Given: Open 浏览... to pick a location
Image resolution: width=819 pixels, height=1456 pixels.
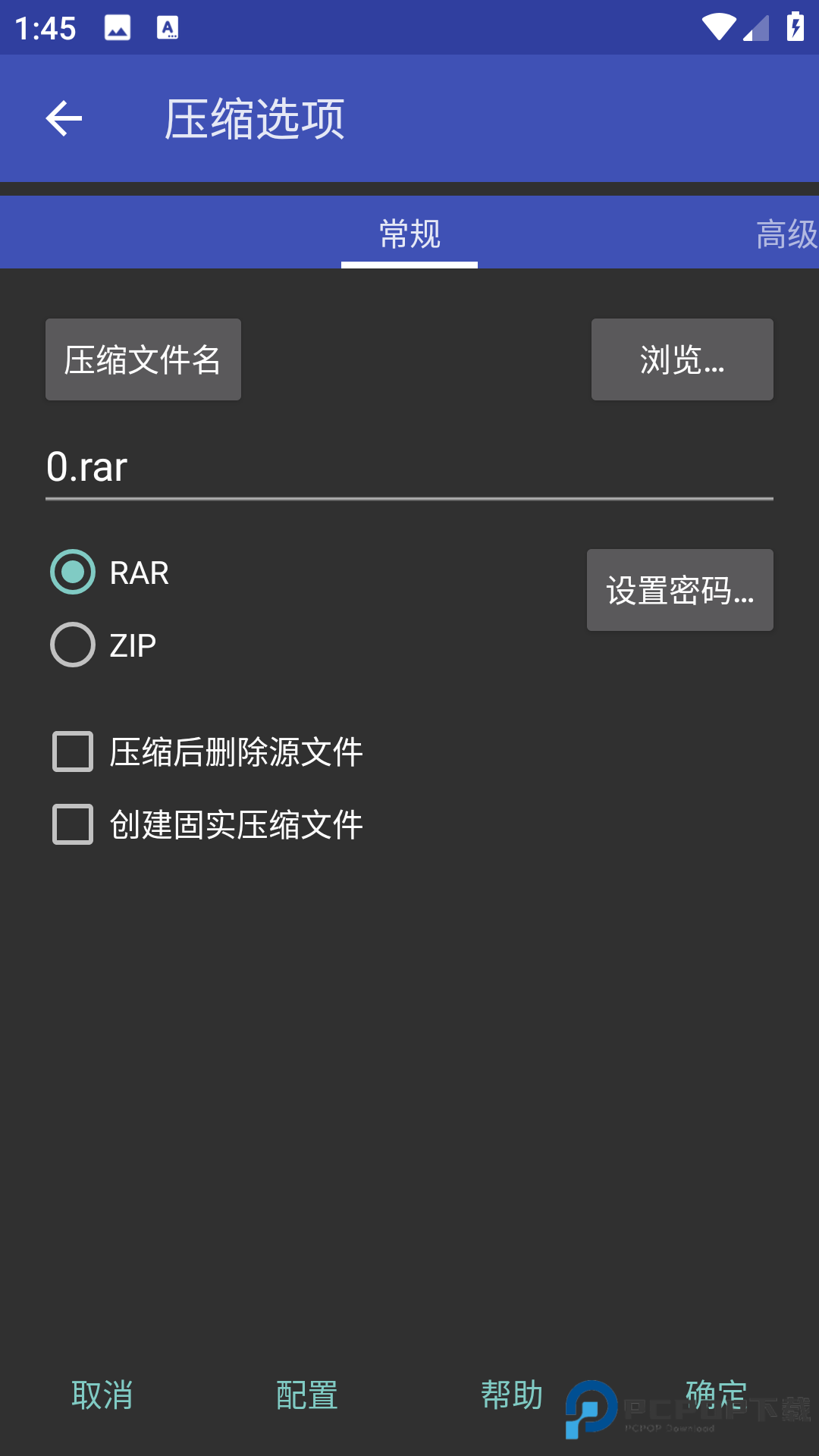Looking at the screenshot, I should (x=681, y=359).
